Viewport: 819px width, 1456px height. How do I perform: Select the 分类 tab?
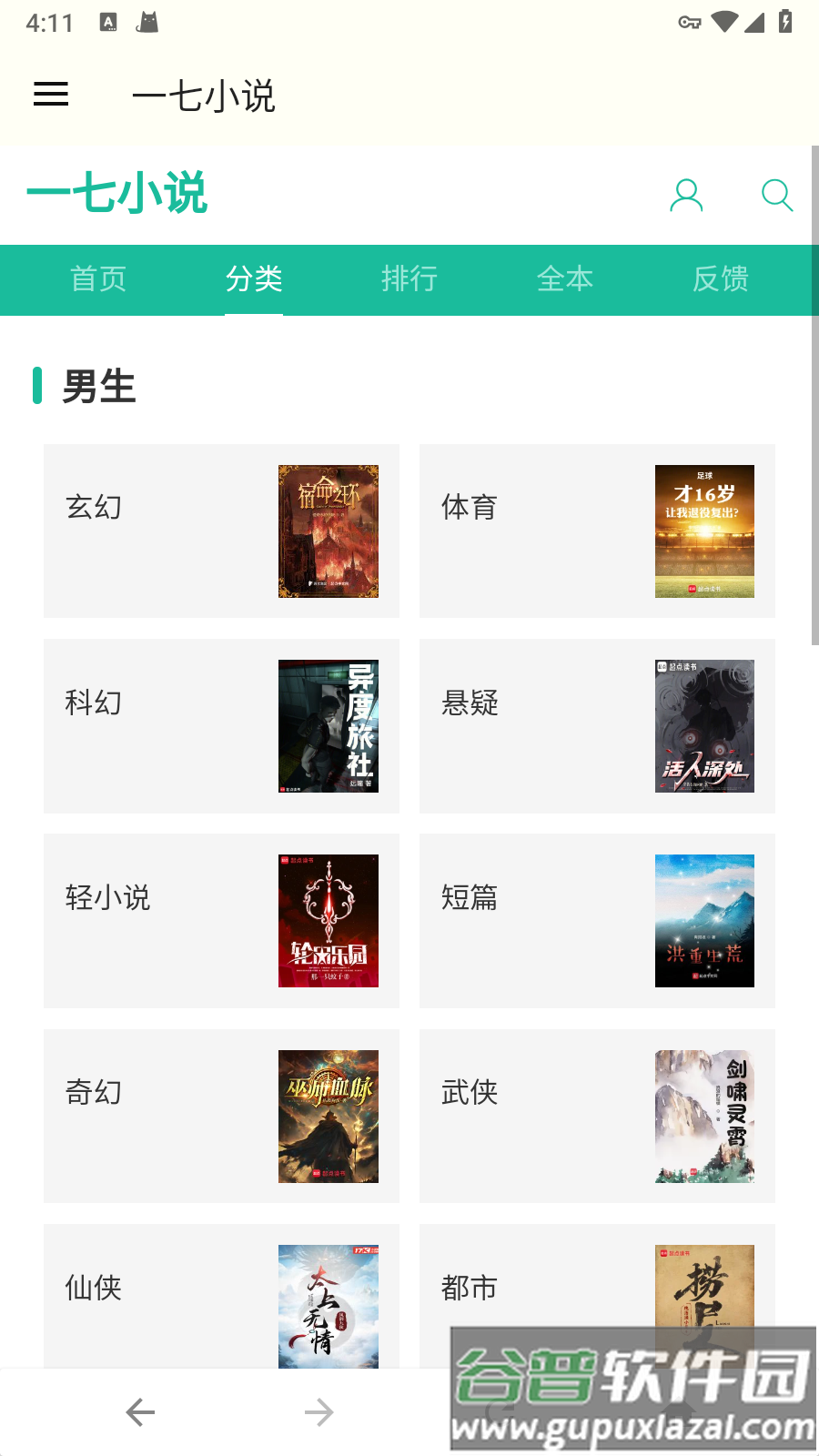(x=254, y=279)
